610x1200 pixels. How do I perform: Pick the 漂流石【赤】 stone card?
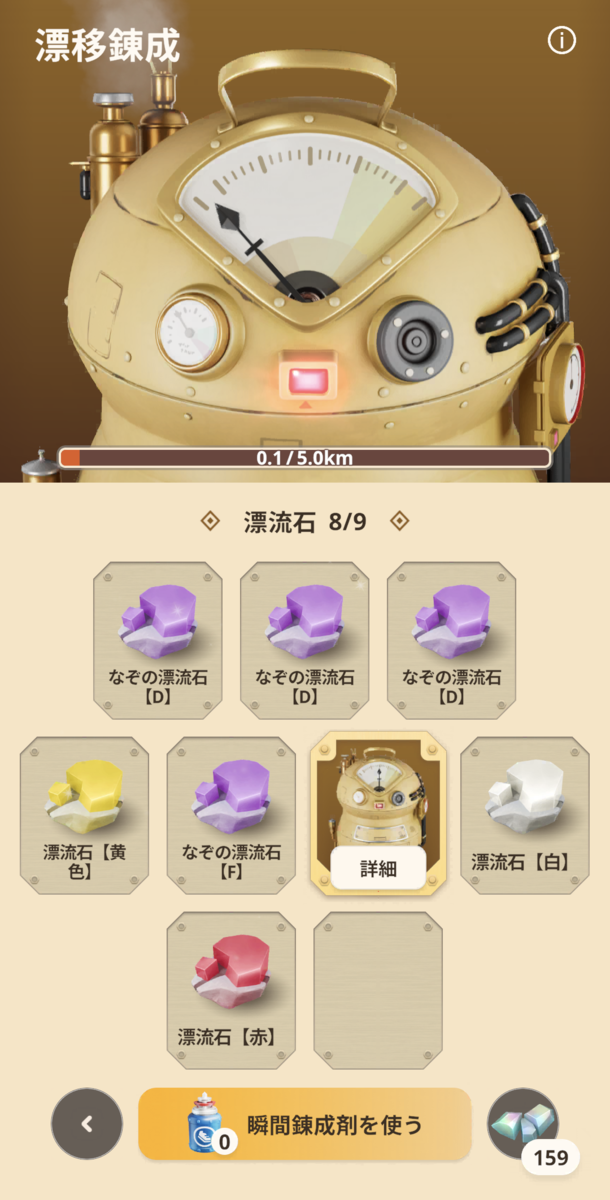click(x=231, y=990)
